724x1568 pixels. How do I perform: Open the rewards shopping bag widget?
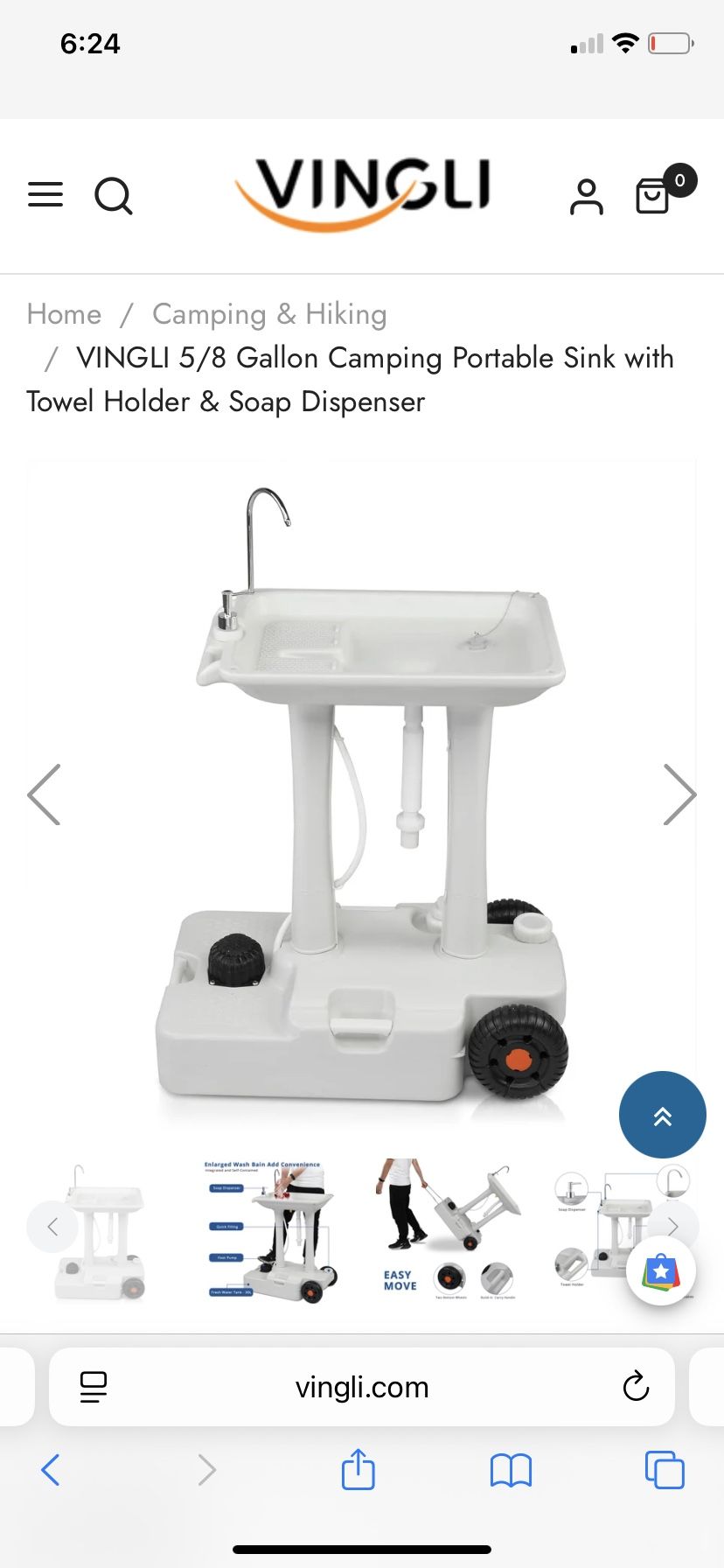tap(661, 1270)
